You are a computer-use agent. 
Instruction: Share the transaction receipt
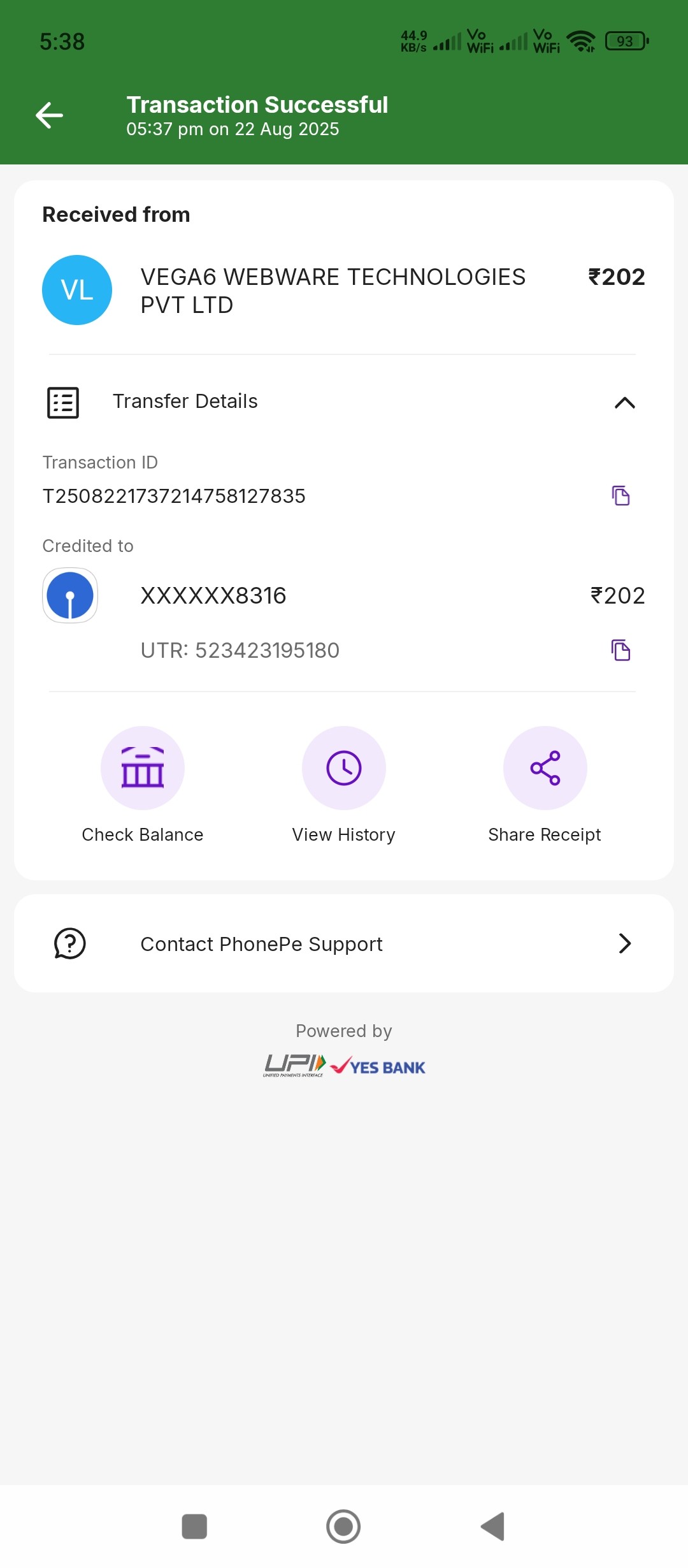pos(545,768)
